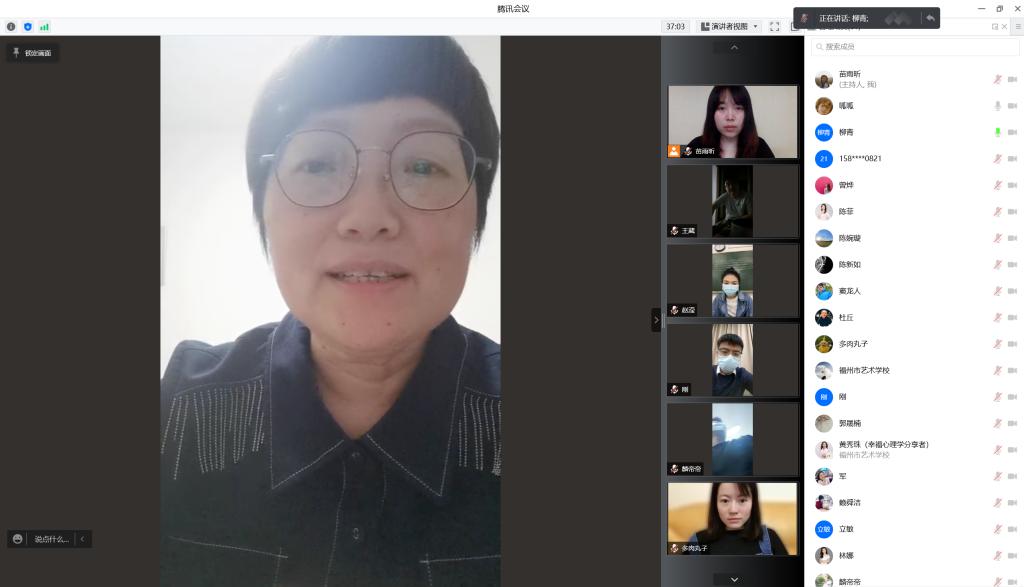Select 多肉丸子's video tile
Image resolution: width=1024 pixels, height=587 pixels.
(x=732, y=518)
